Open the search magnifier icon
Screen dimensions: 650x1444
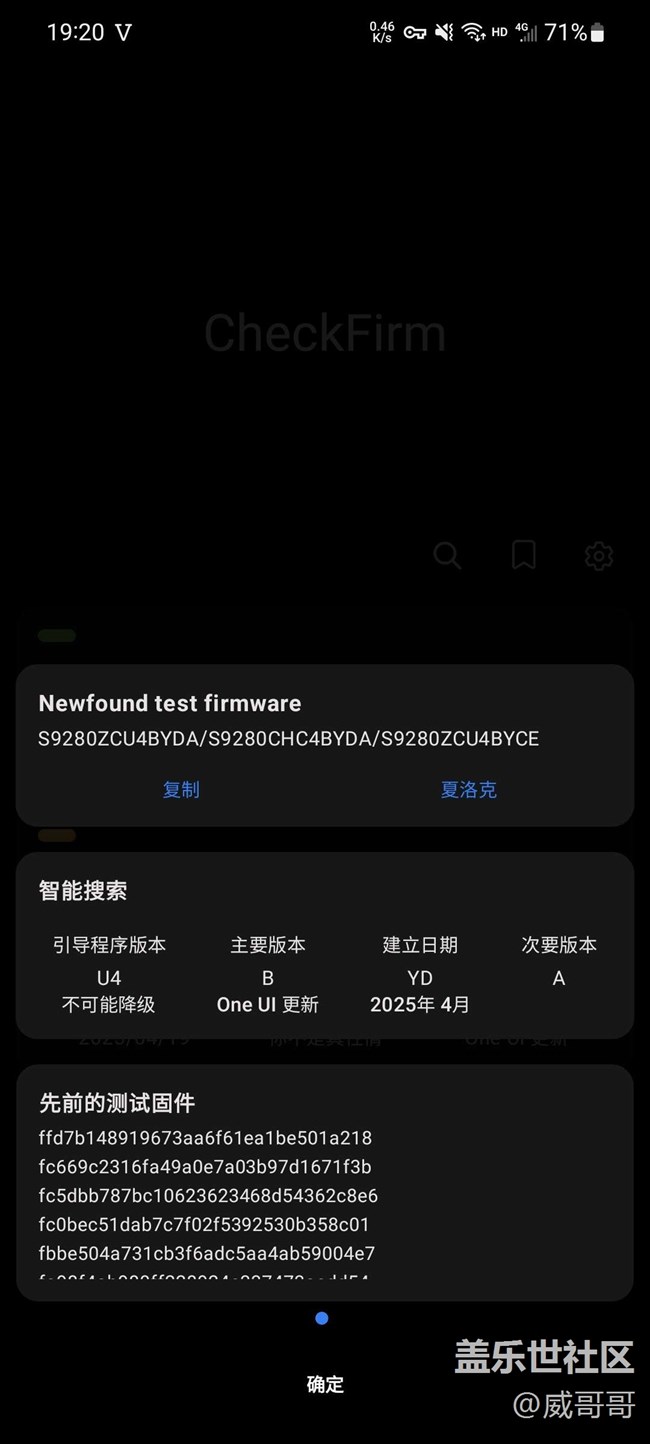tap(447, 556)
